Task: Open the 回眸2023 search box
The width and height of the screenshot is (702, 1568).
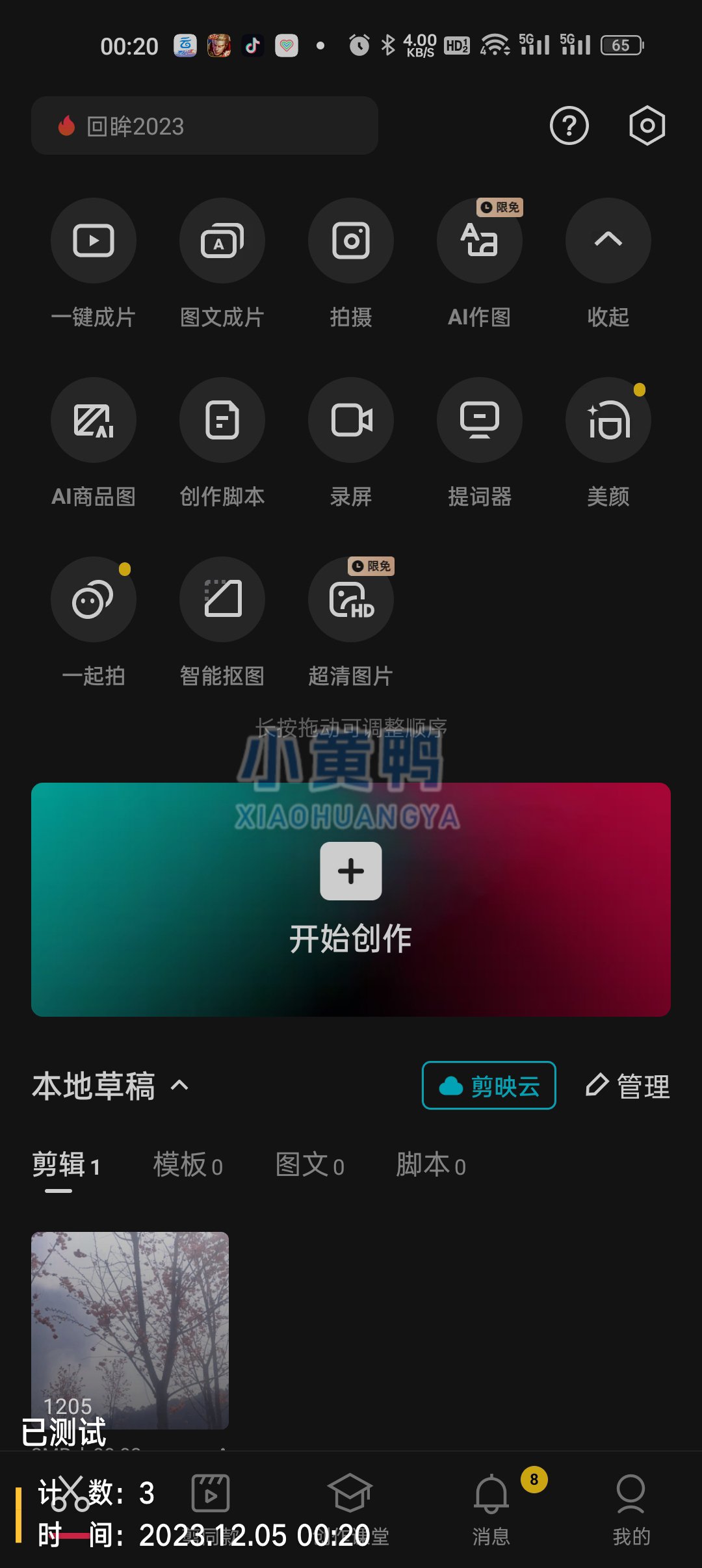Action: (204, 125)
